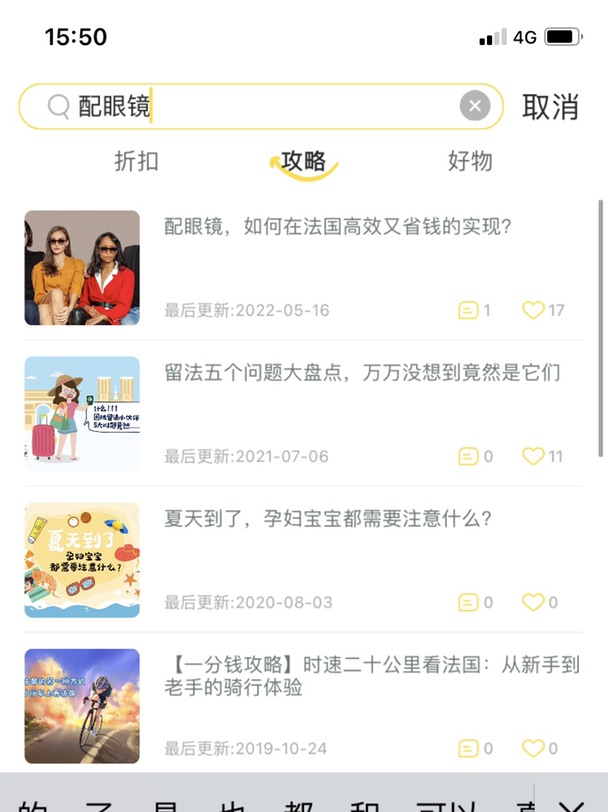The image size is (608, 812).
Task: Switch to the 折扣 tab
Action: coord(136,161)
